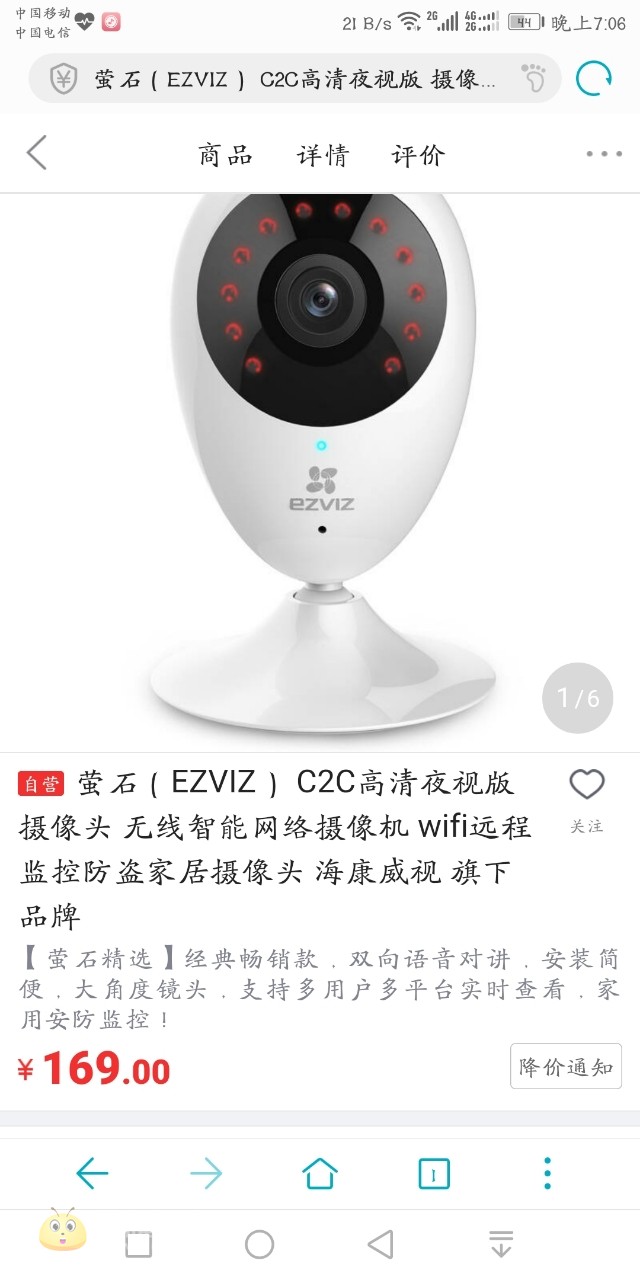
Task: Open the browser's vertical dots menu
Action: point(547,1173)
